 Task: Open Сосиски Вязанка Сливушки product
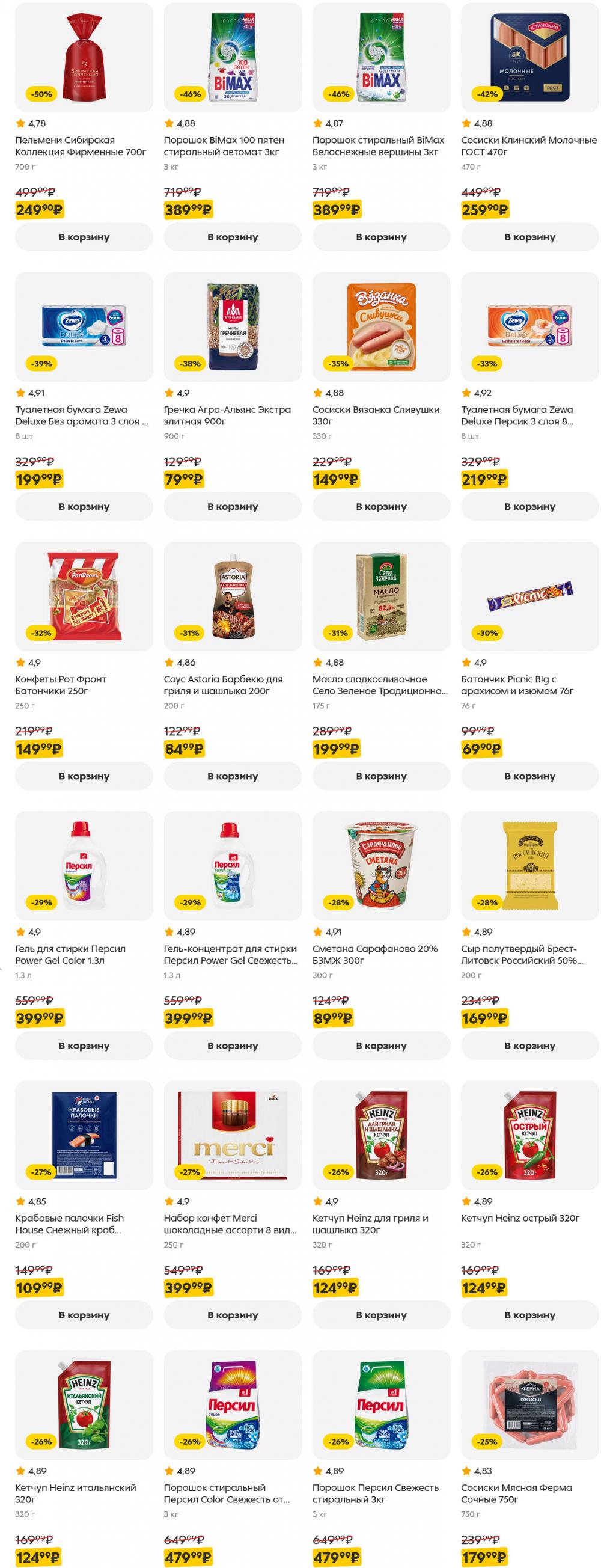tap(381, 326)
